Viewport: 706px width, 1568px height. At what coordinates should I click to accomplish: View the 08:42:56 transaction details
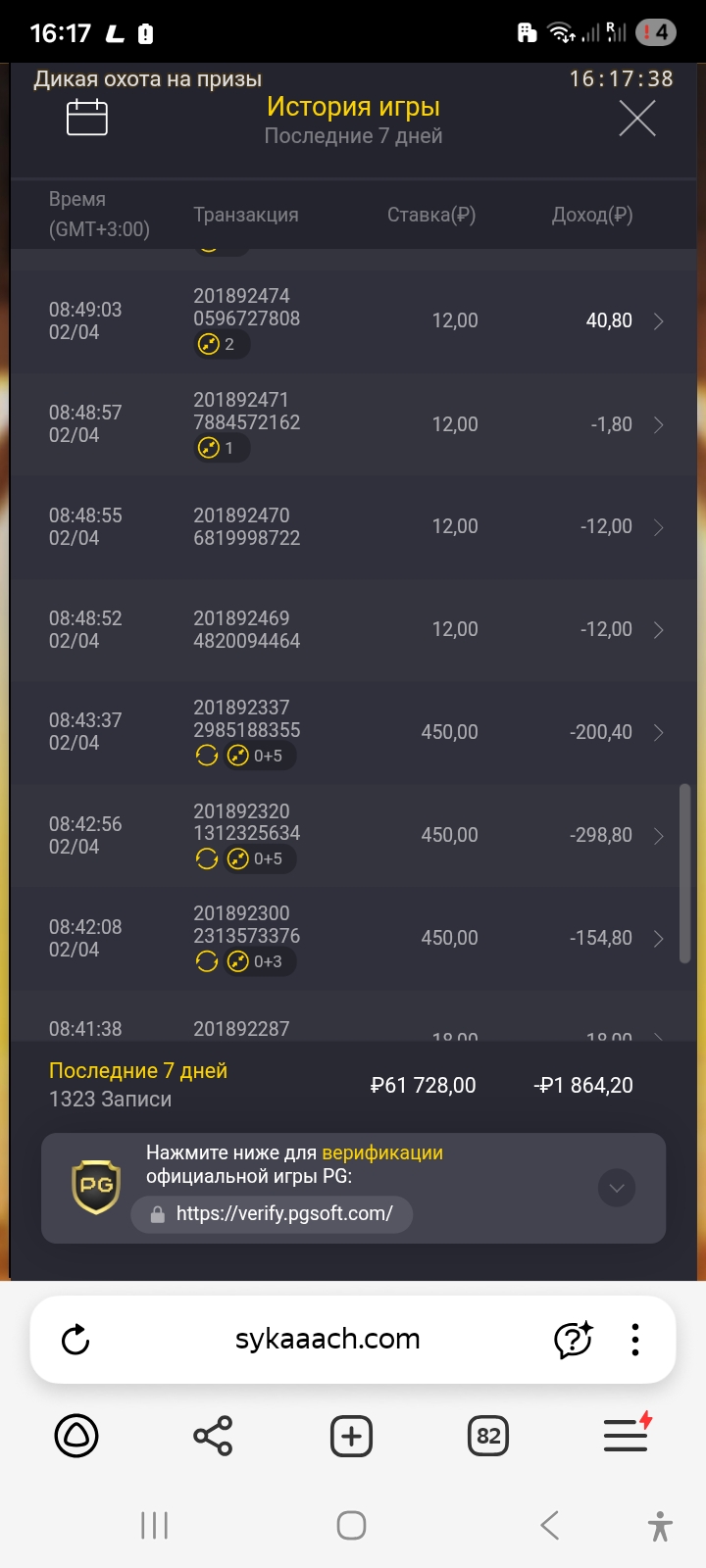point(658,836)
